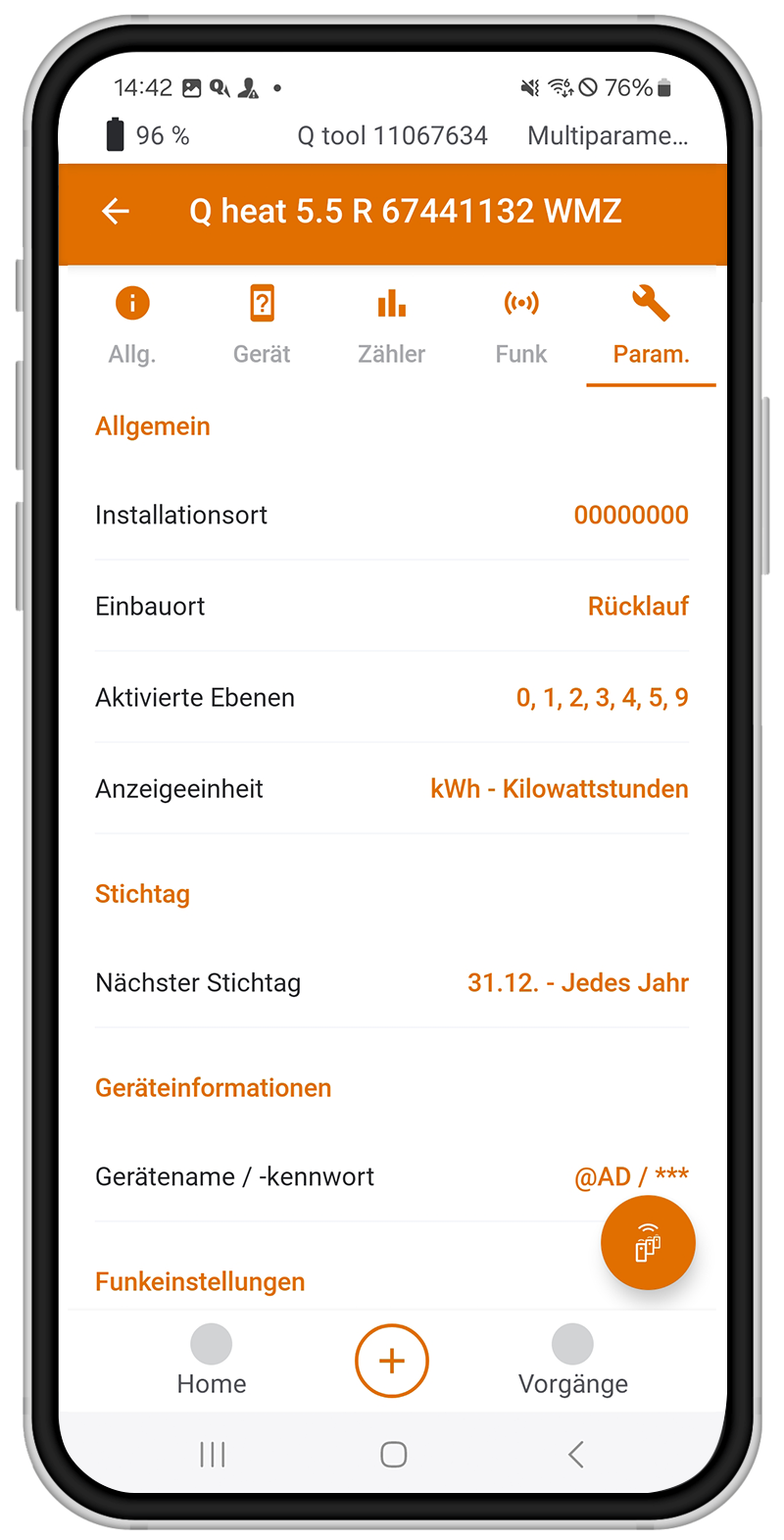Tap the orange floating device transmit button
This screenshot has width=784, height=1540.
(648, 1243)
